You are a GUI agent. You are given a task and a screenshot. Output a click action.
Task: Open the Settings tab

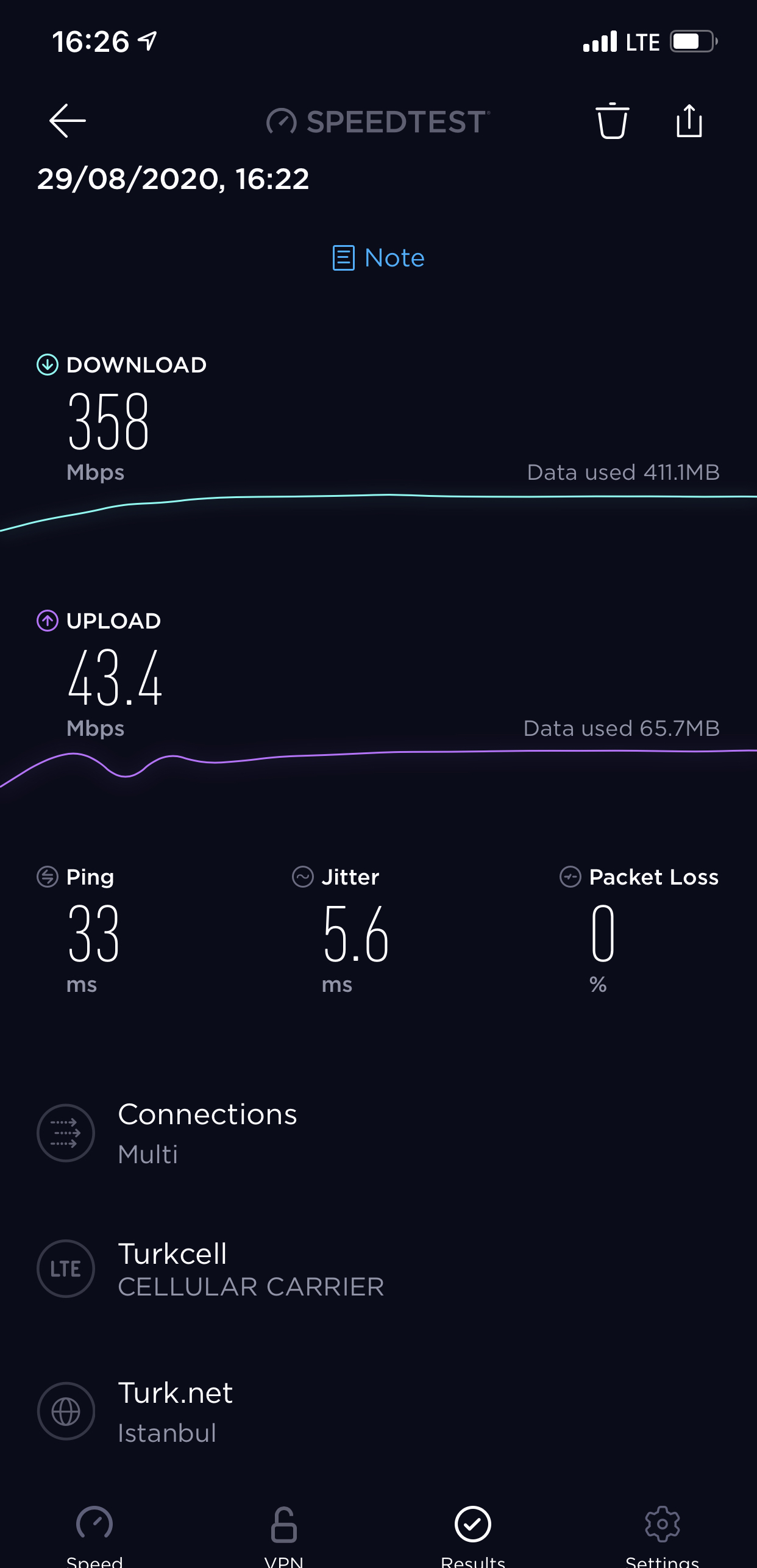663,1535
